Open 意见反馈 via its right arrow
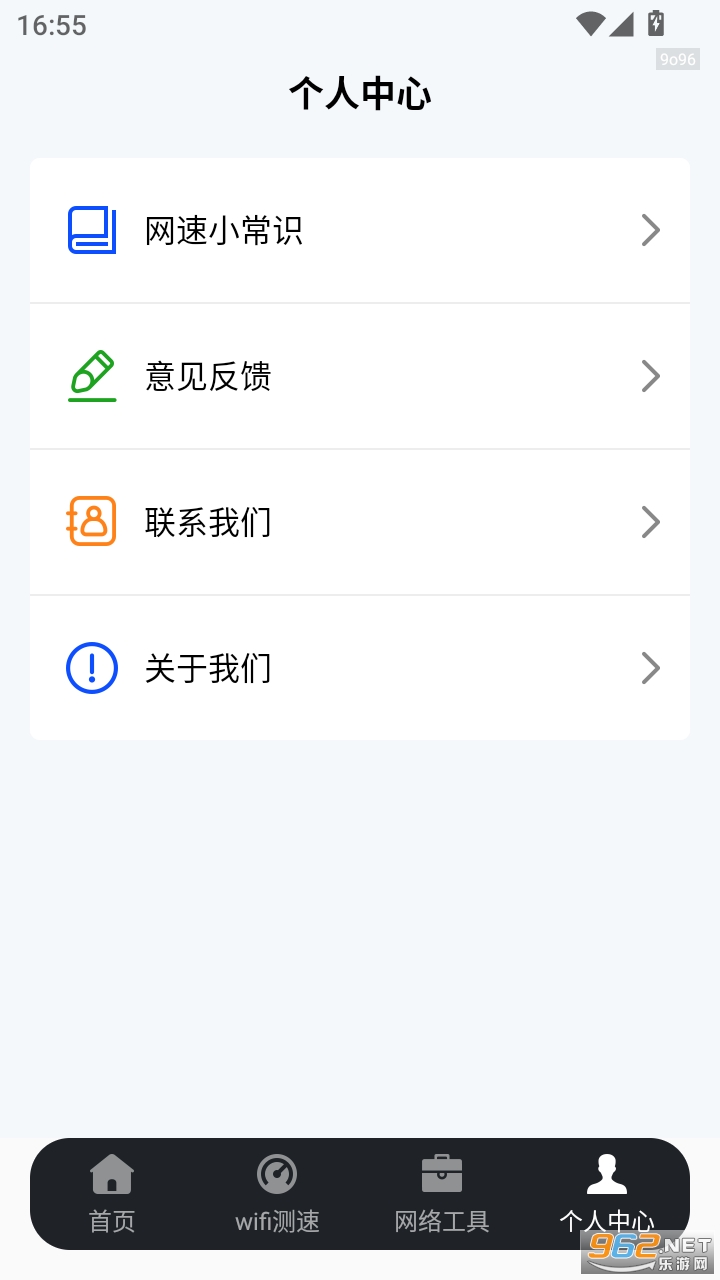Image resolution: width=720 pixels, height=1280 pixels. pos(651,376)
